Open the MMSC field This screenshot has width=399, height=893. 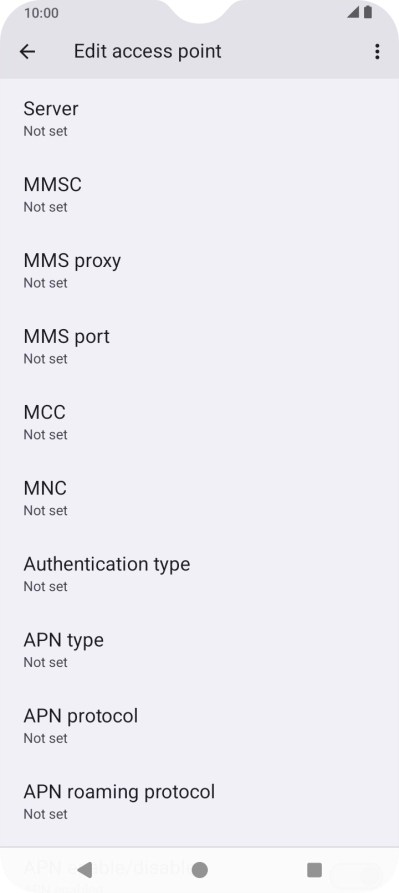[199, 195]
